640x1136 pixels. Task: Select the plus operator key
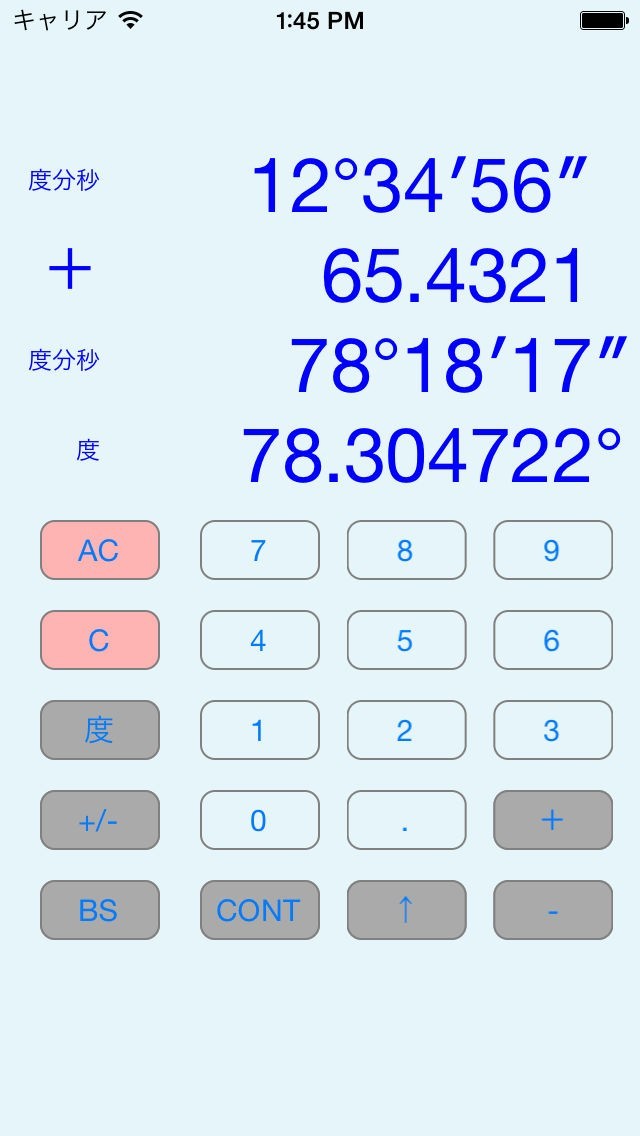(x=553, y=820)
